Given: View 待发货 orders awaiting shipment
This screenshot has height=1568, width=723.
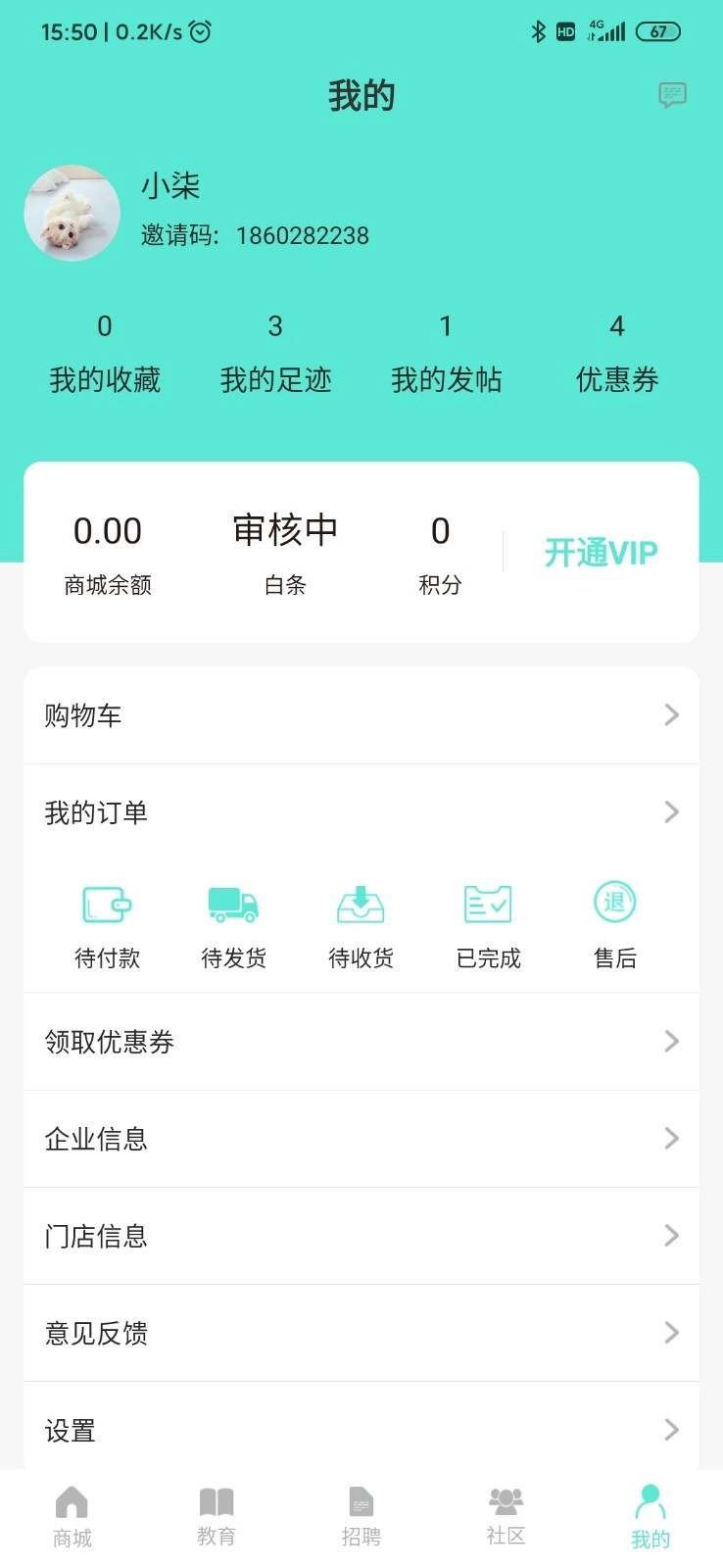Looking at the screenshot, I should click(x=233, y=925).
